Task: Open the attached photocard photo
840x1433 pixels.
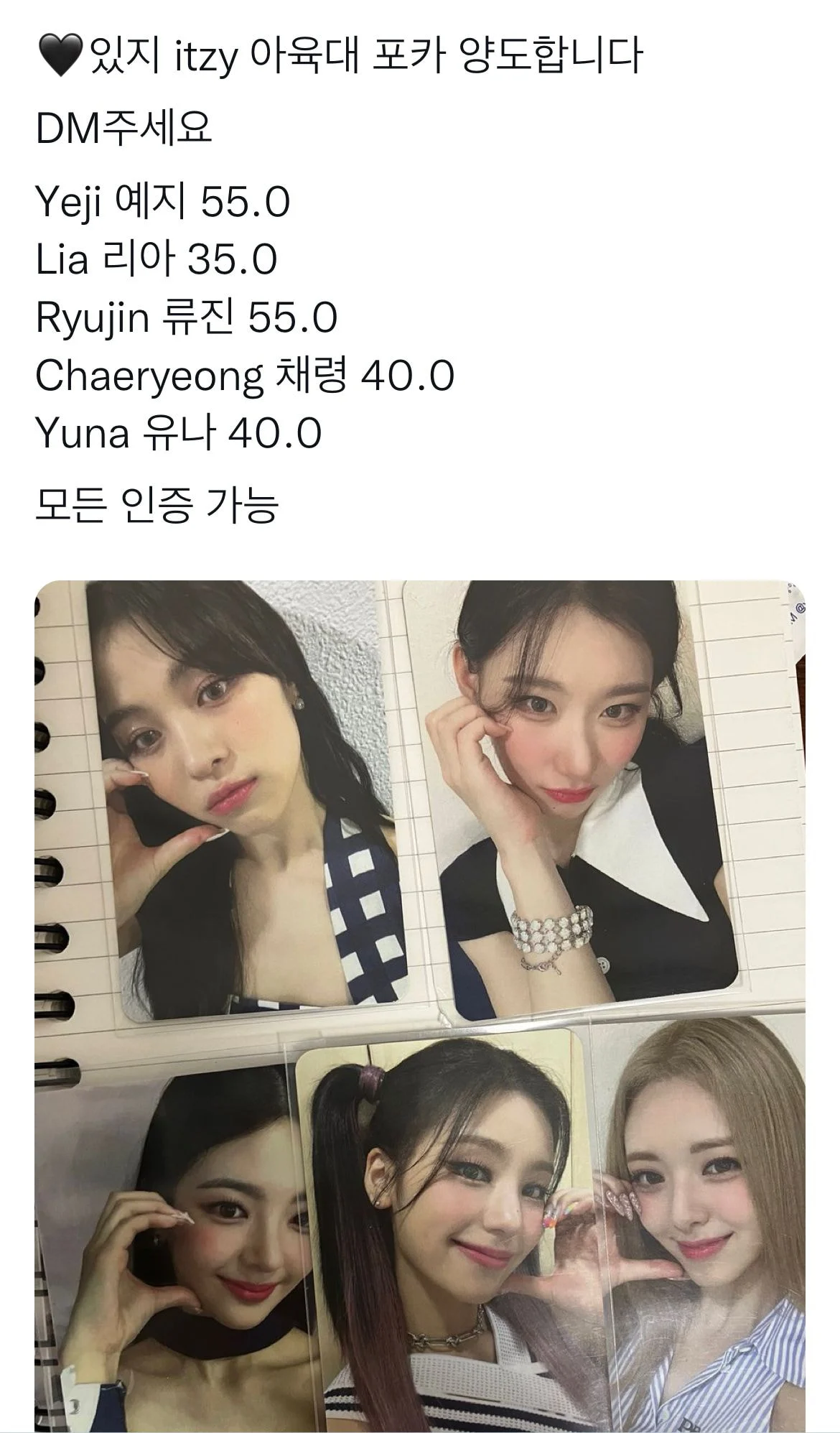Action: [x=420, y=1006]
